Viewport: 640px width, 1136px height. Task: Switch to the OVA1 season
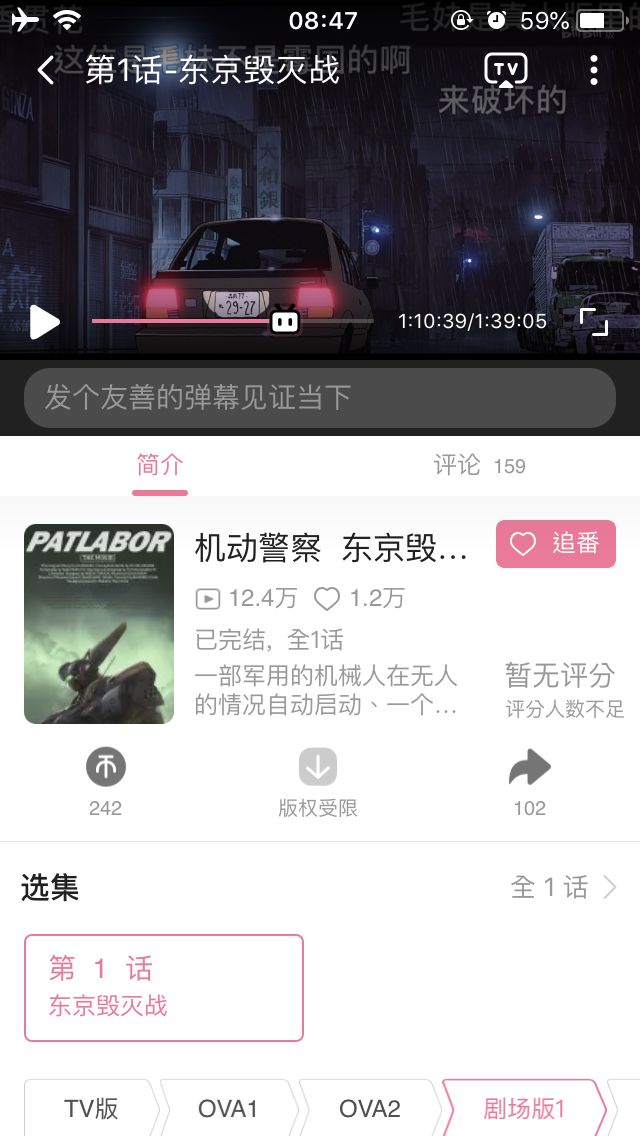click(228, 1108)
